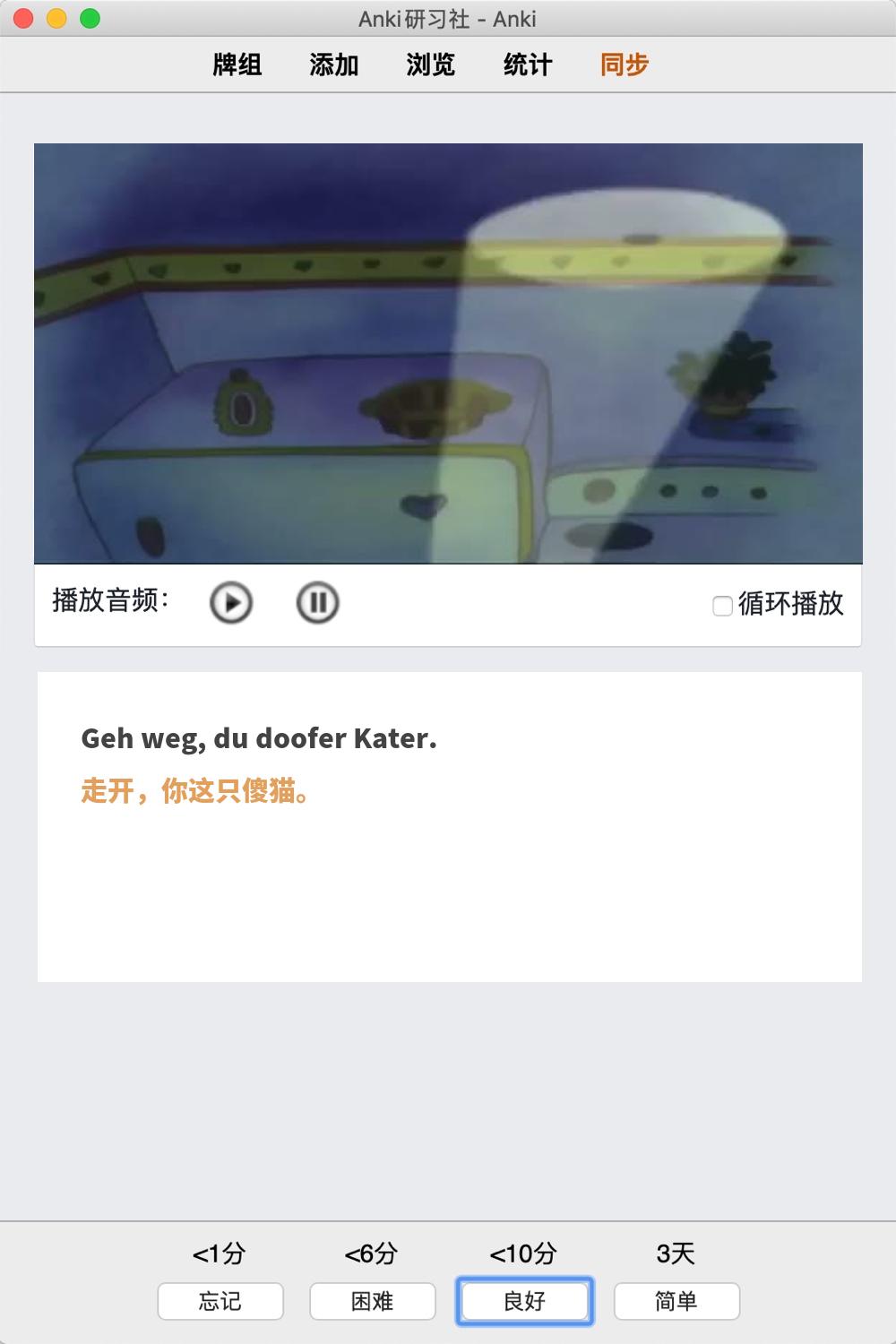Open the 浏览 card browser

click(x=431, y=65)
